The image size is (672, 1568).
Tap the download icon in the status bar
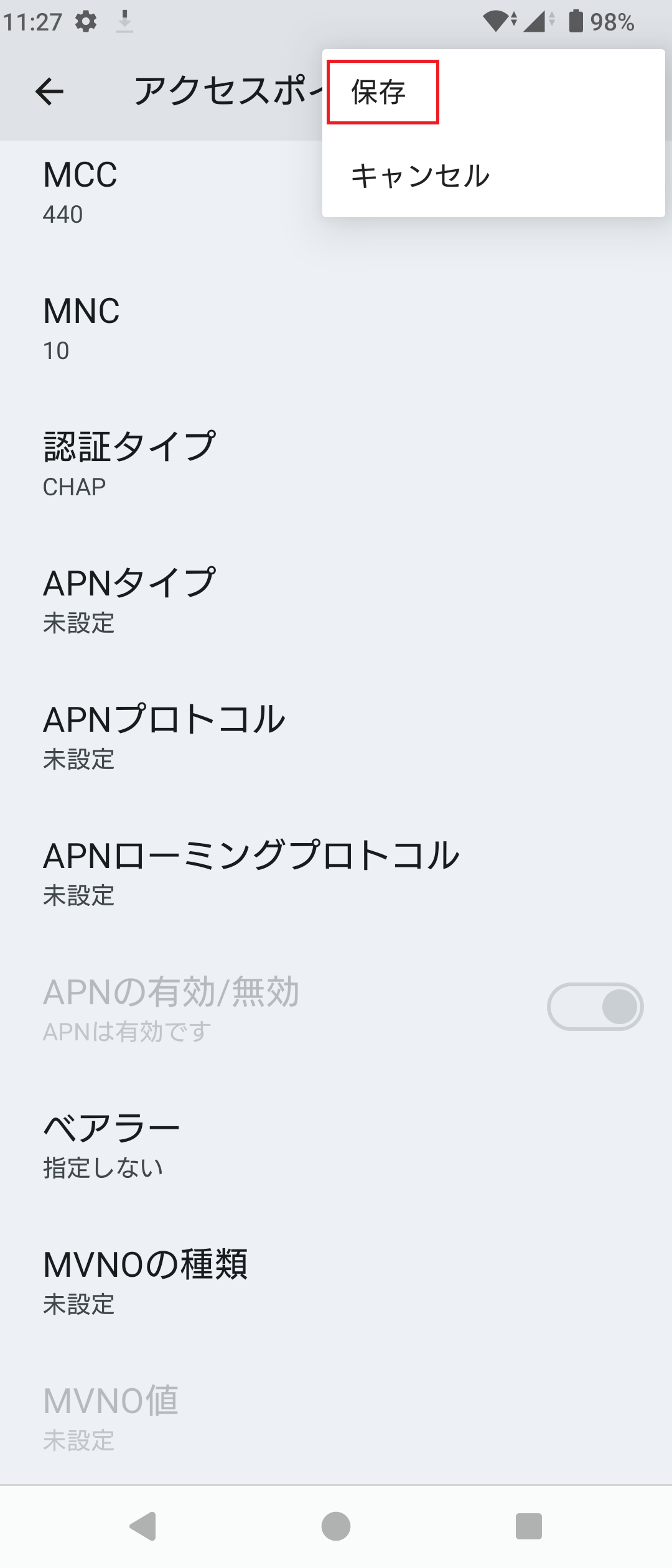124,21
